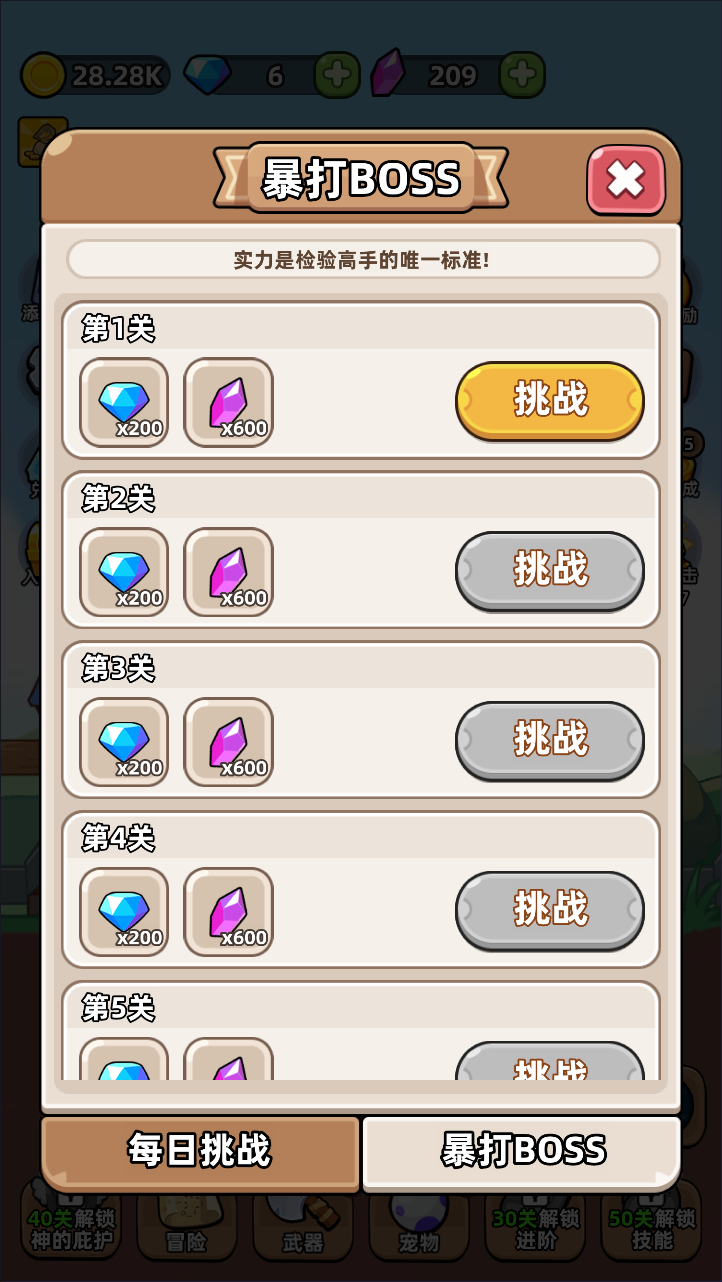This screenshot has width=722, height=1282.
Task: View the diamond reward in 第2关
Action: [x=124, y=572]
